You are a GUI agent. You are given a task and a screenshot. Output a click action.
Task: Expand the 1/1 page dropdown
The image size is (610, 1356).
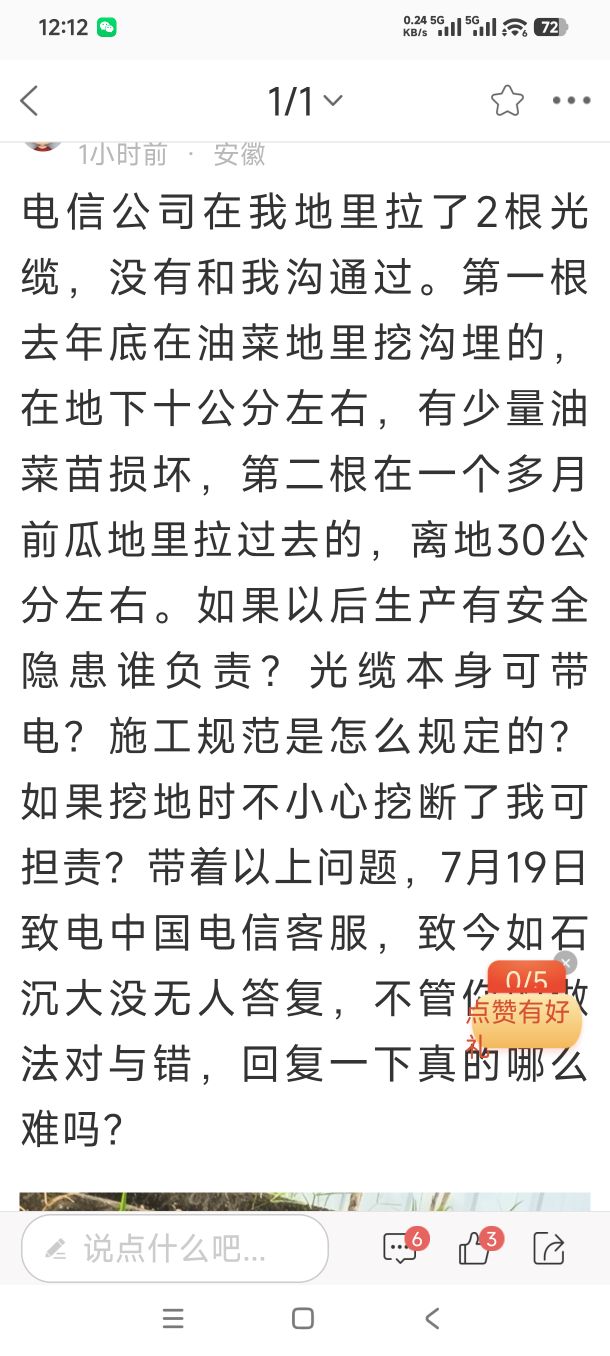305,101
